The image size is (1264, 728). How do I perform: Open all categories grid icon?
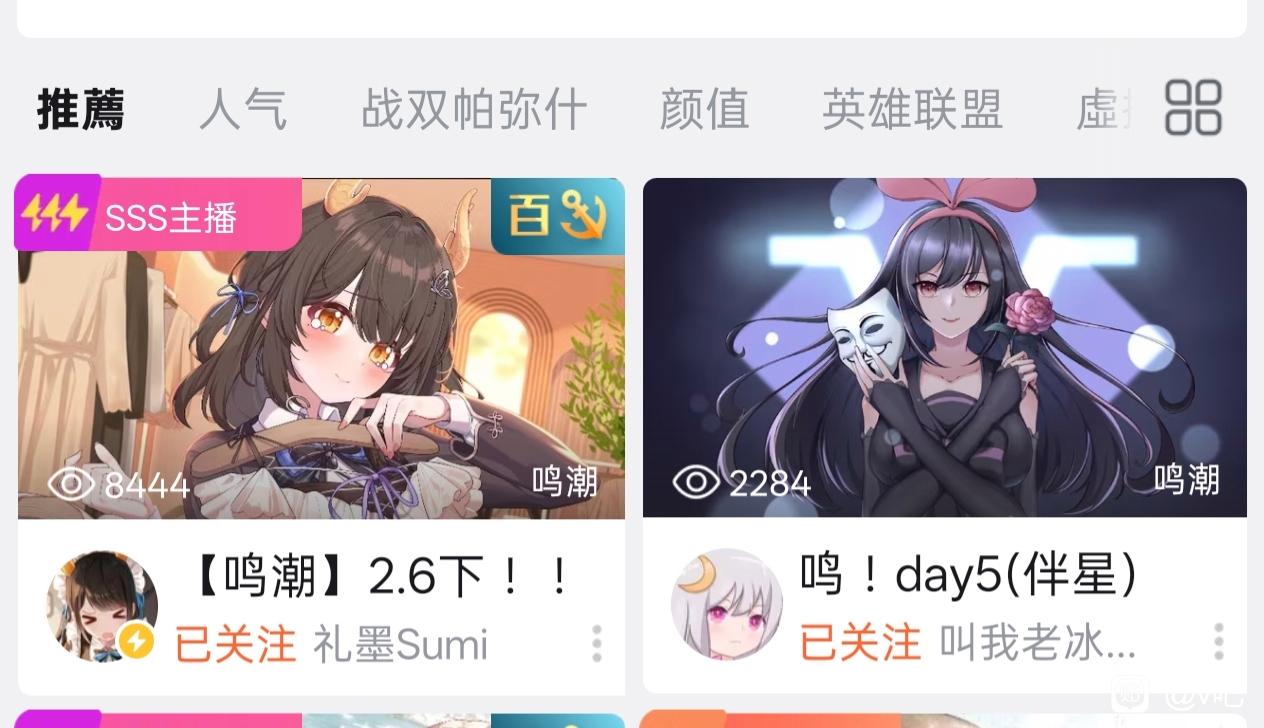pos(1193,108)
